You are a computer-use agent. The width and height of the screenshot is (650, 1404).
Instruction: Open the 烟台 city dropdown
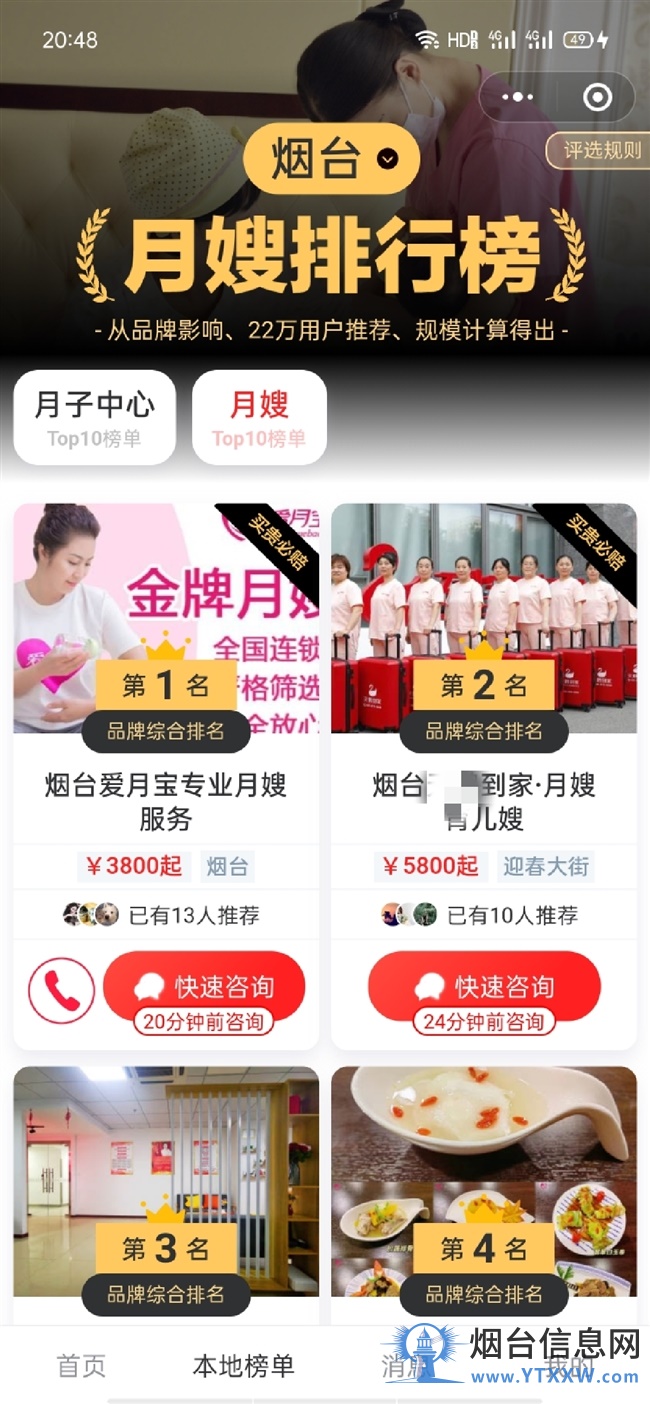331,158
